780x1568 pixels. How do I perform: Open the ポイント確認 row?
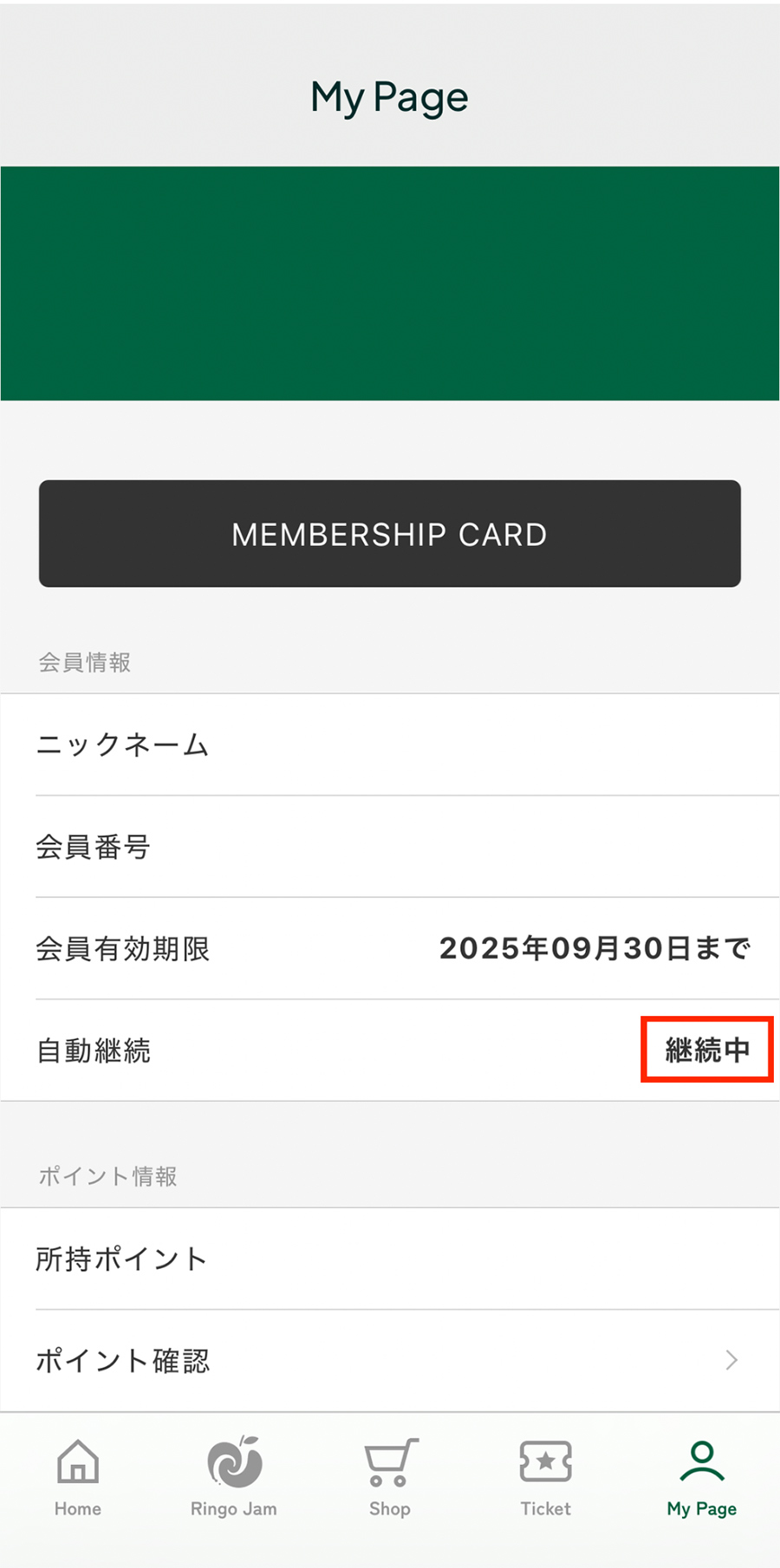tap(390, 1360)
